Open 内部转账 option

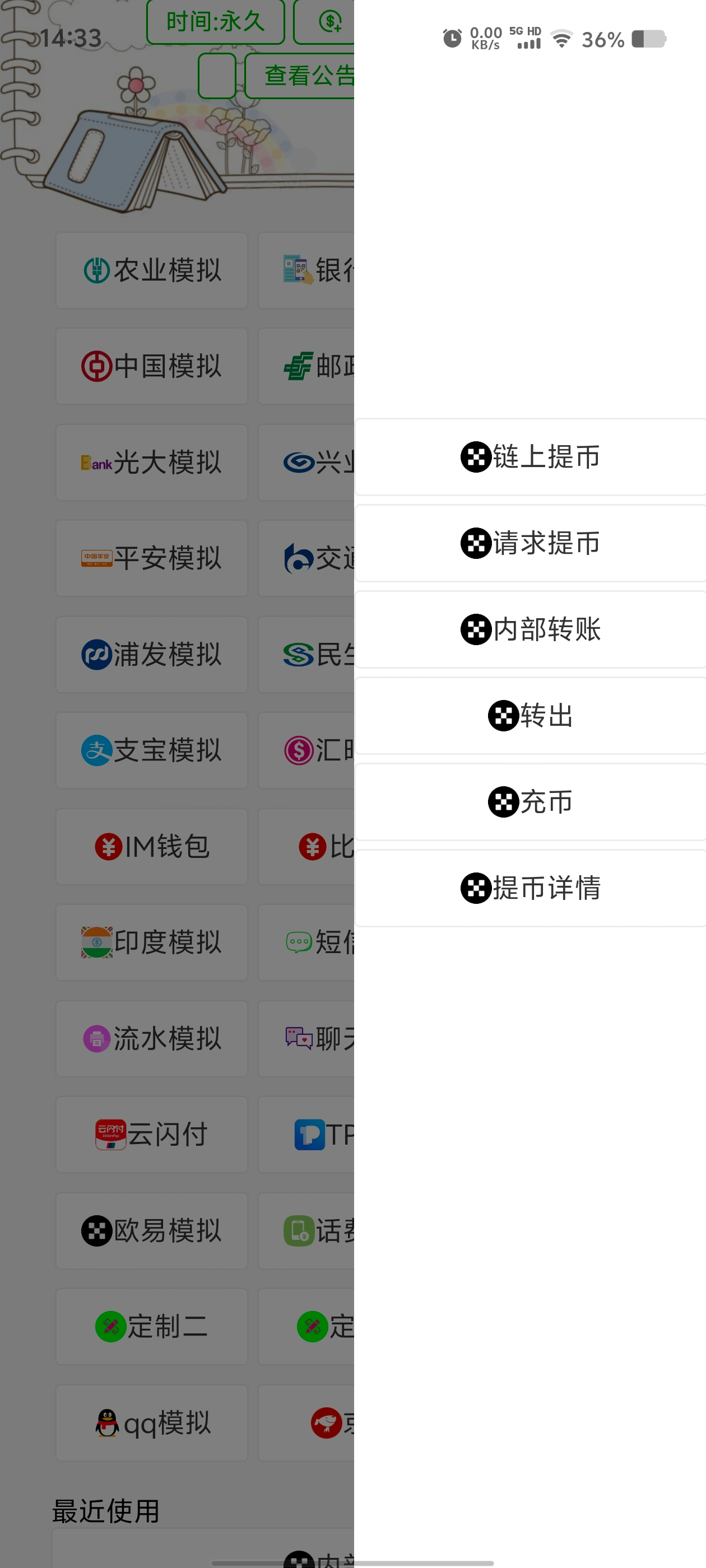coord(530,629)
